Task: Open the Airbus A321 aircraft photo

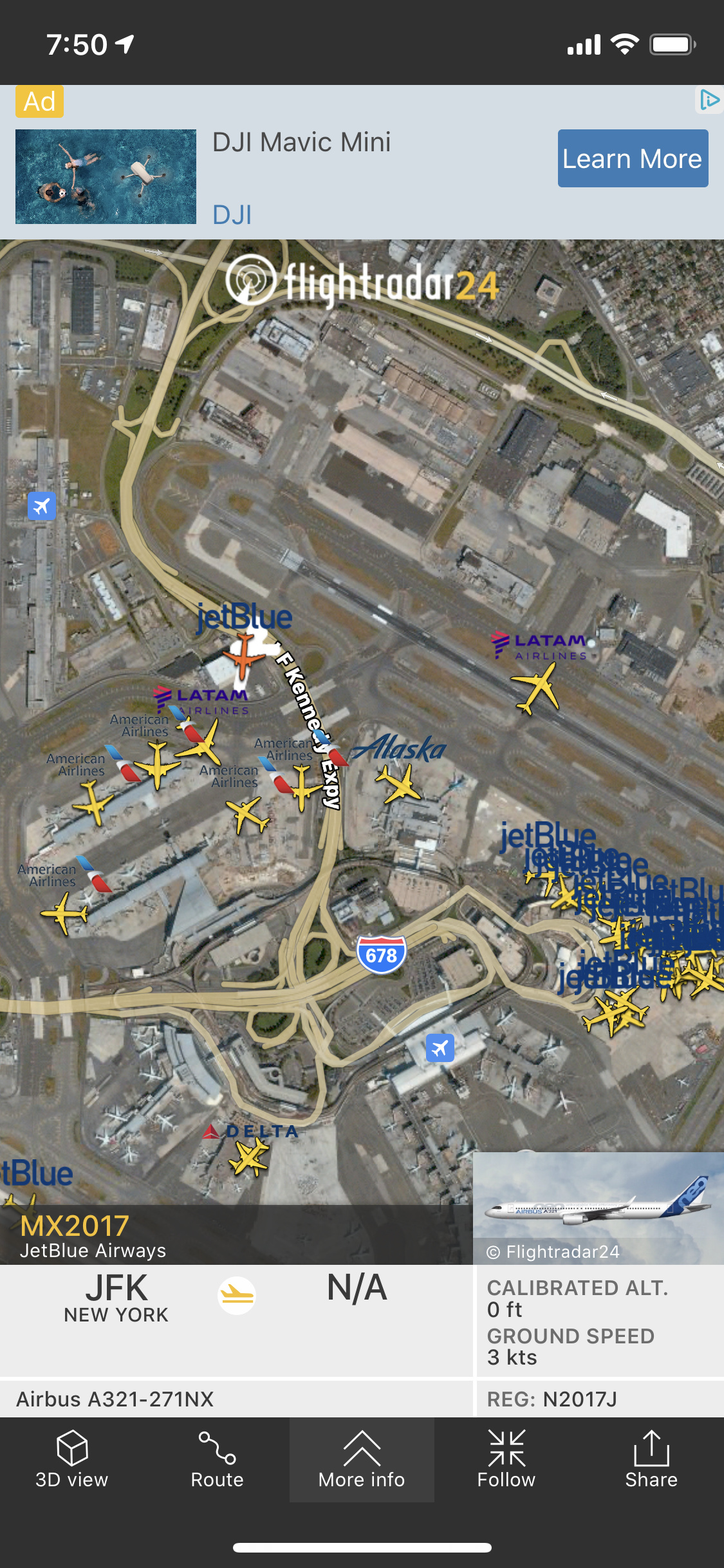Action: coord(599,1204)
